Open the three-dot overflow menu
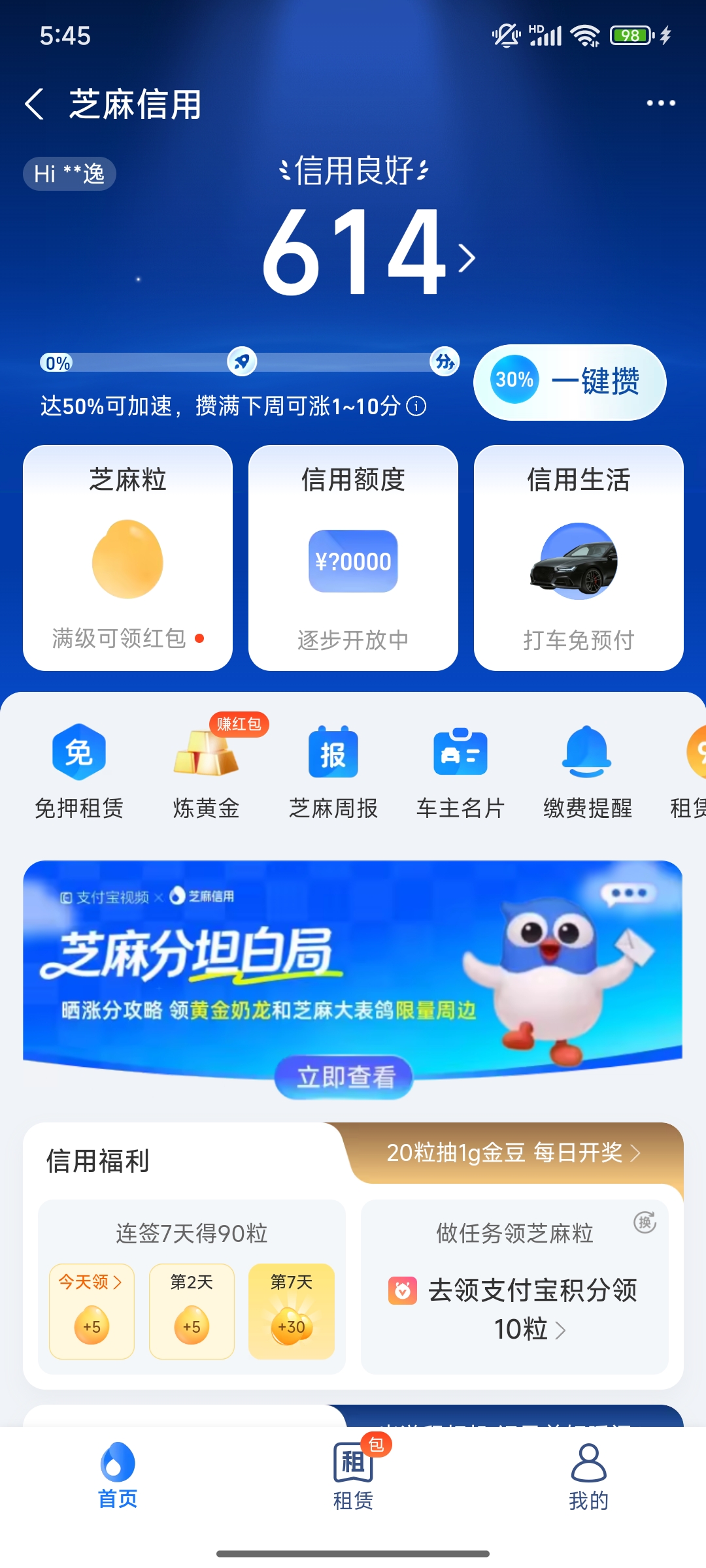The height and width of the screenshot is (1568, 706). point(660,103)
